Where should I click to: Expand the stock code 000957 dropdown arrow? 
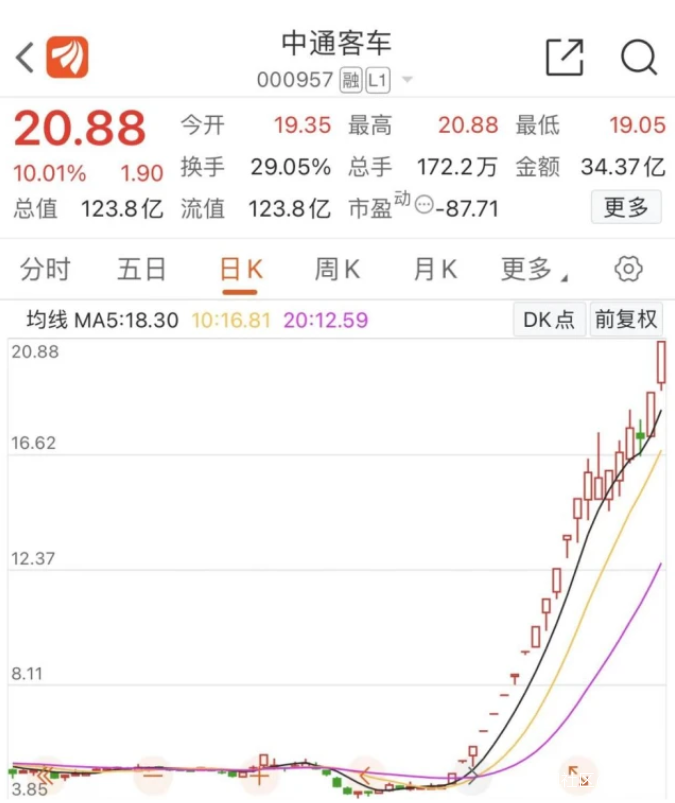pyautogui.click(x=408, y=80)
